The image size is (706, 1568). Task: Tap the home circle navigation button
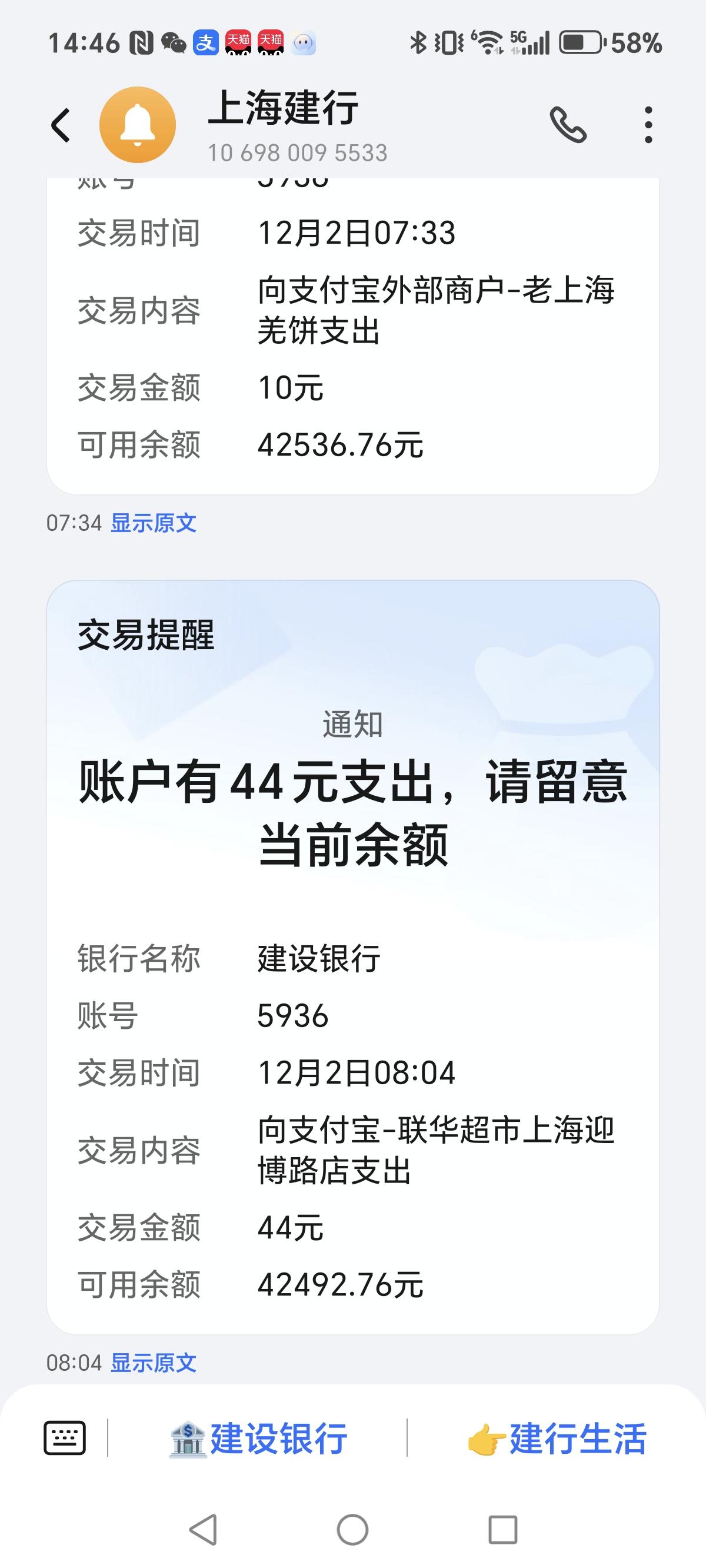point(352,1529)
